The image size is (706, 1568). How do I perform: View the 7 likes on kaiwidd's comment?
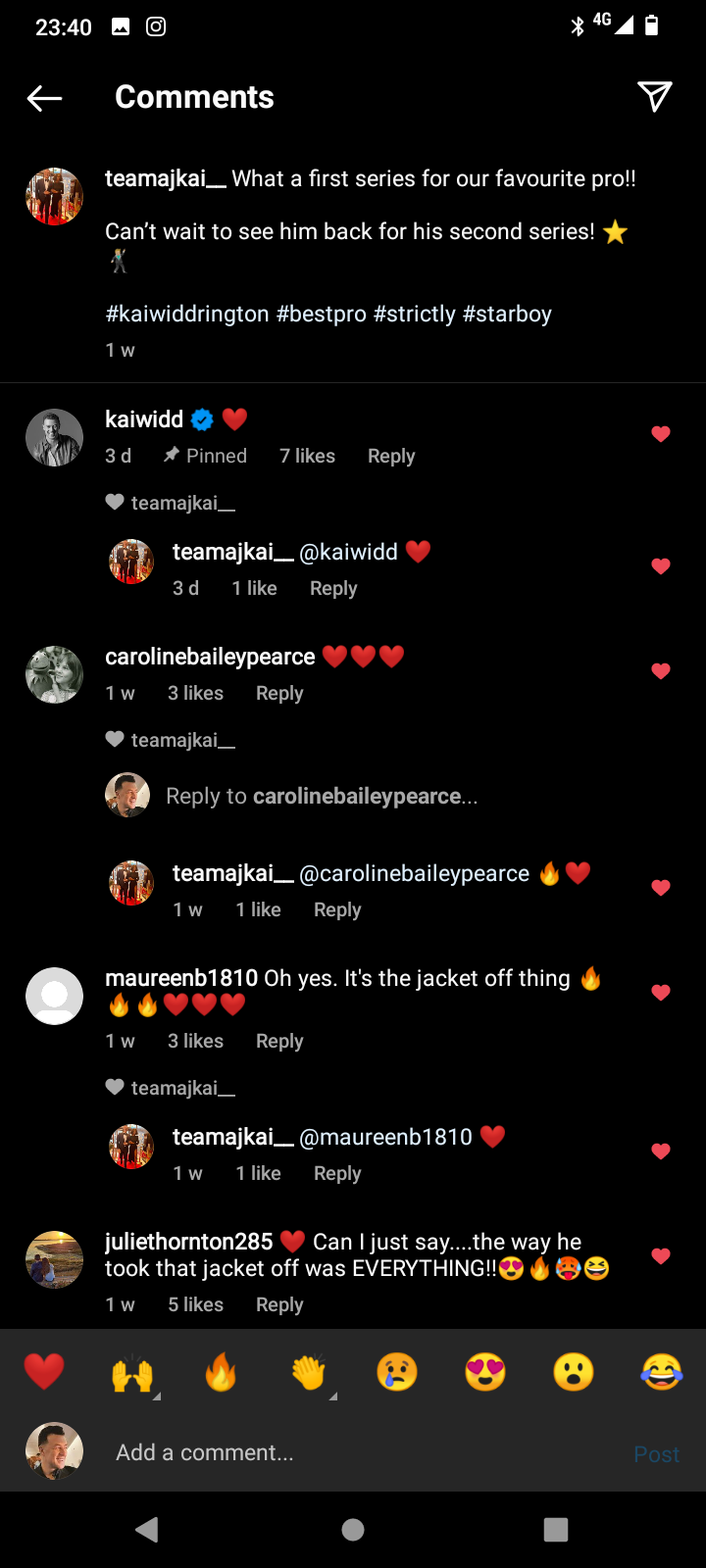[307, 456]
